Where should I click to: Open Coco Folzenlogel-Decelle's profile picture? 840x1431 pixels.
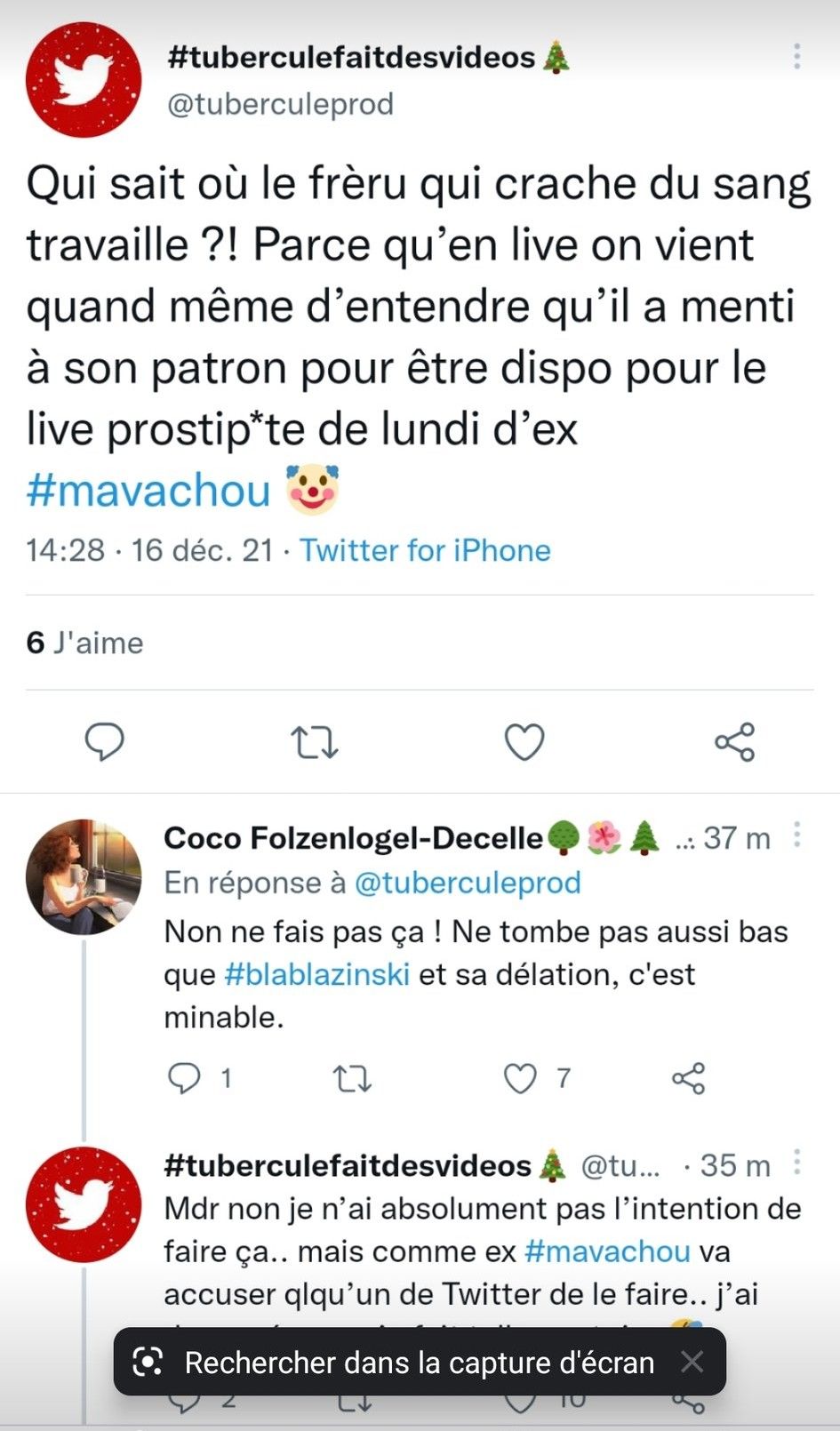84,876
